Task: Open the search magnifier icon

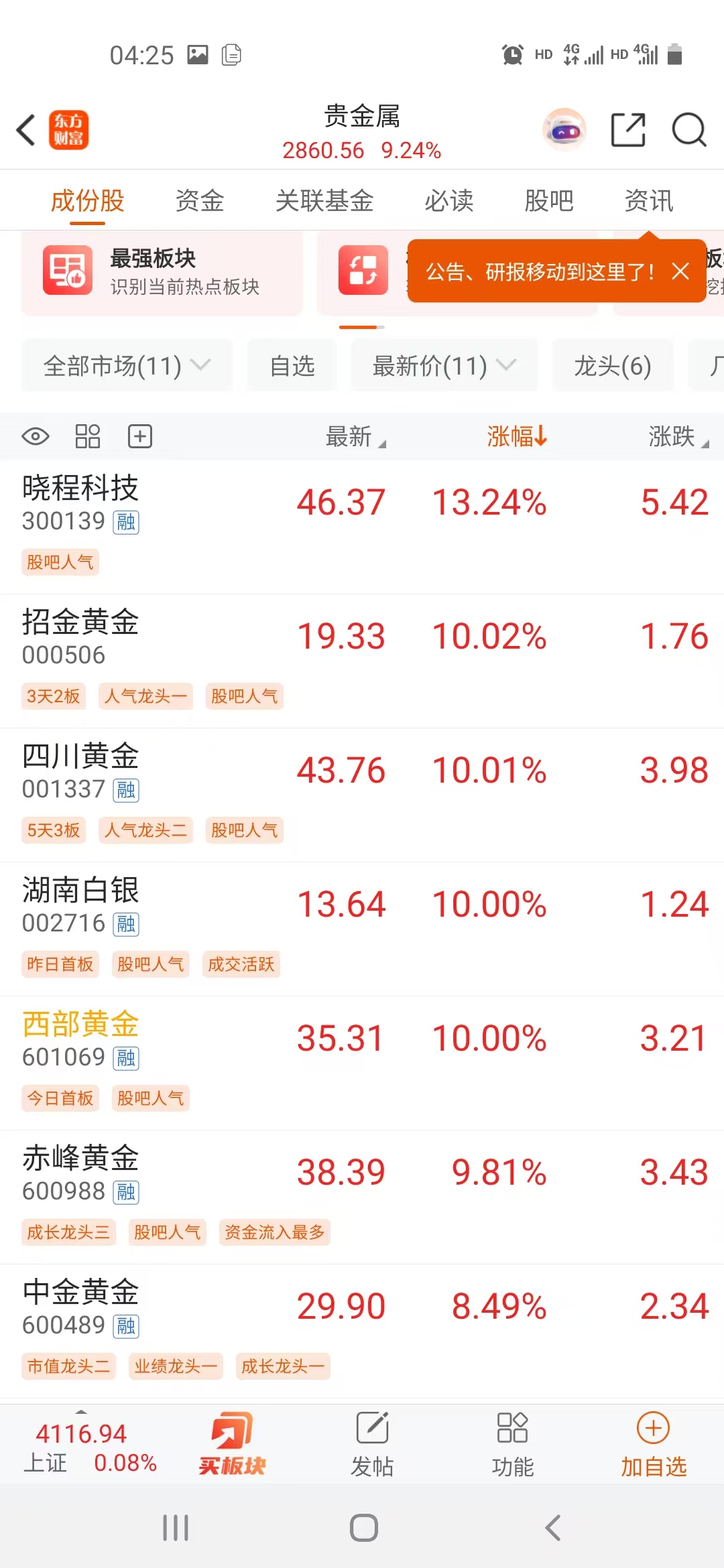Action: tap(688, 129)
